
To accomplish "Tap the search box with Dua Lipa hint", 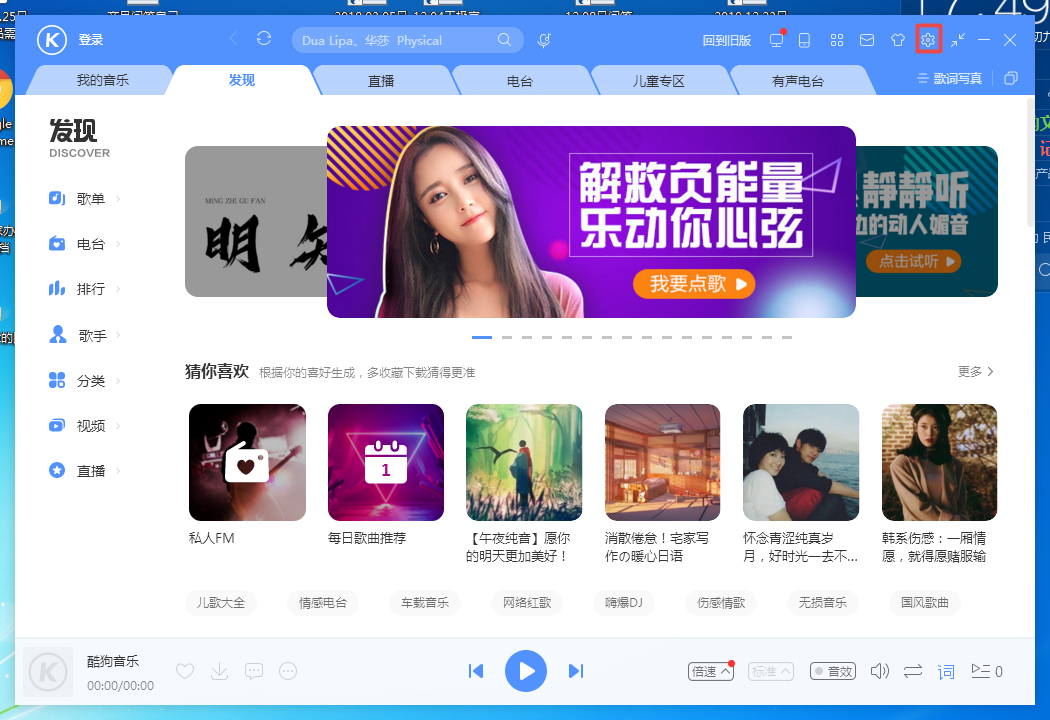I will click(x=395, y=41).
